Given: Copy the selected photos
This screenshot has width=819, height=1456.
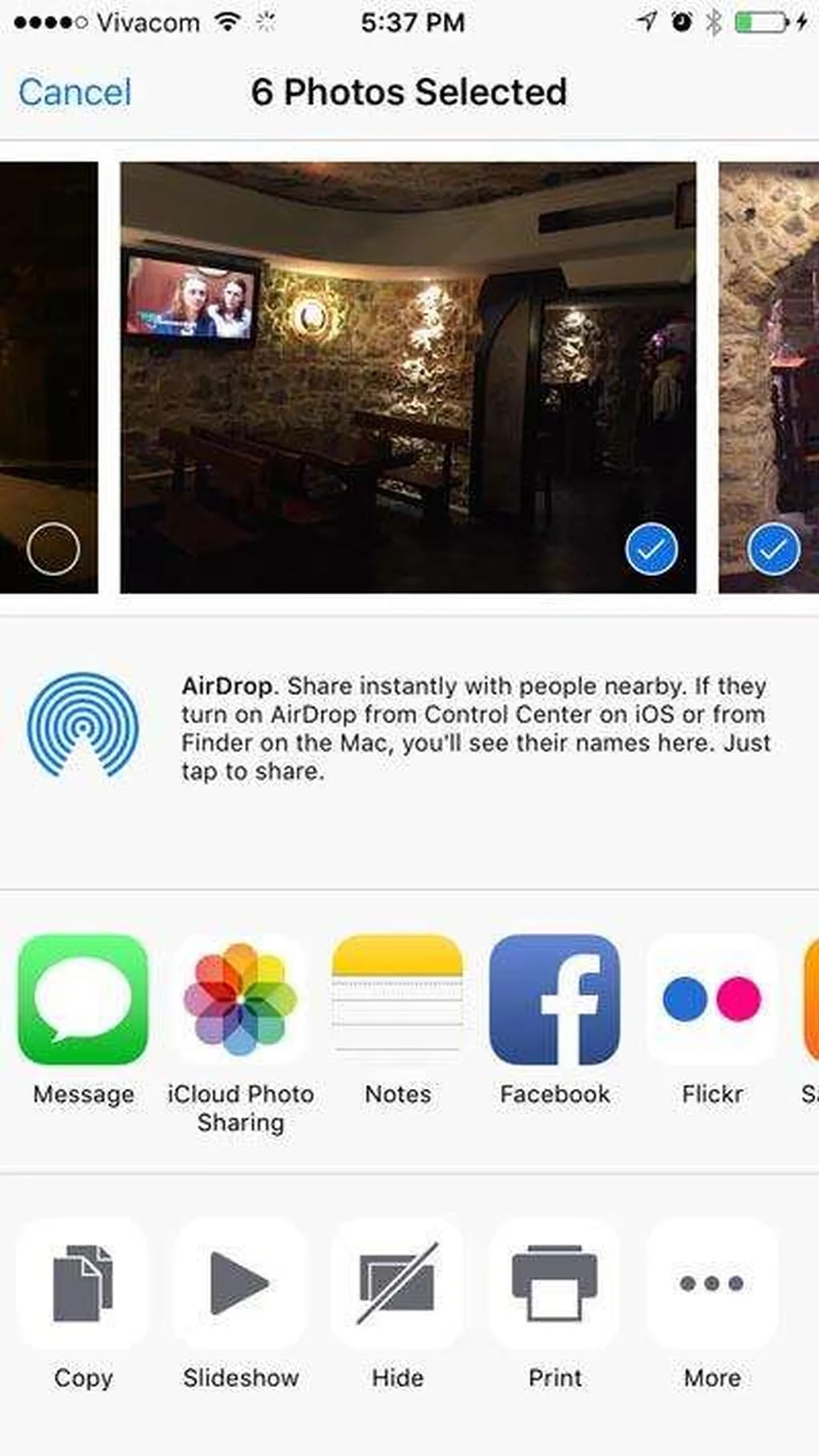Looking at the screenshot, I should (83, 1283).
